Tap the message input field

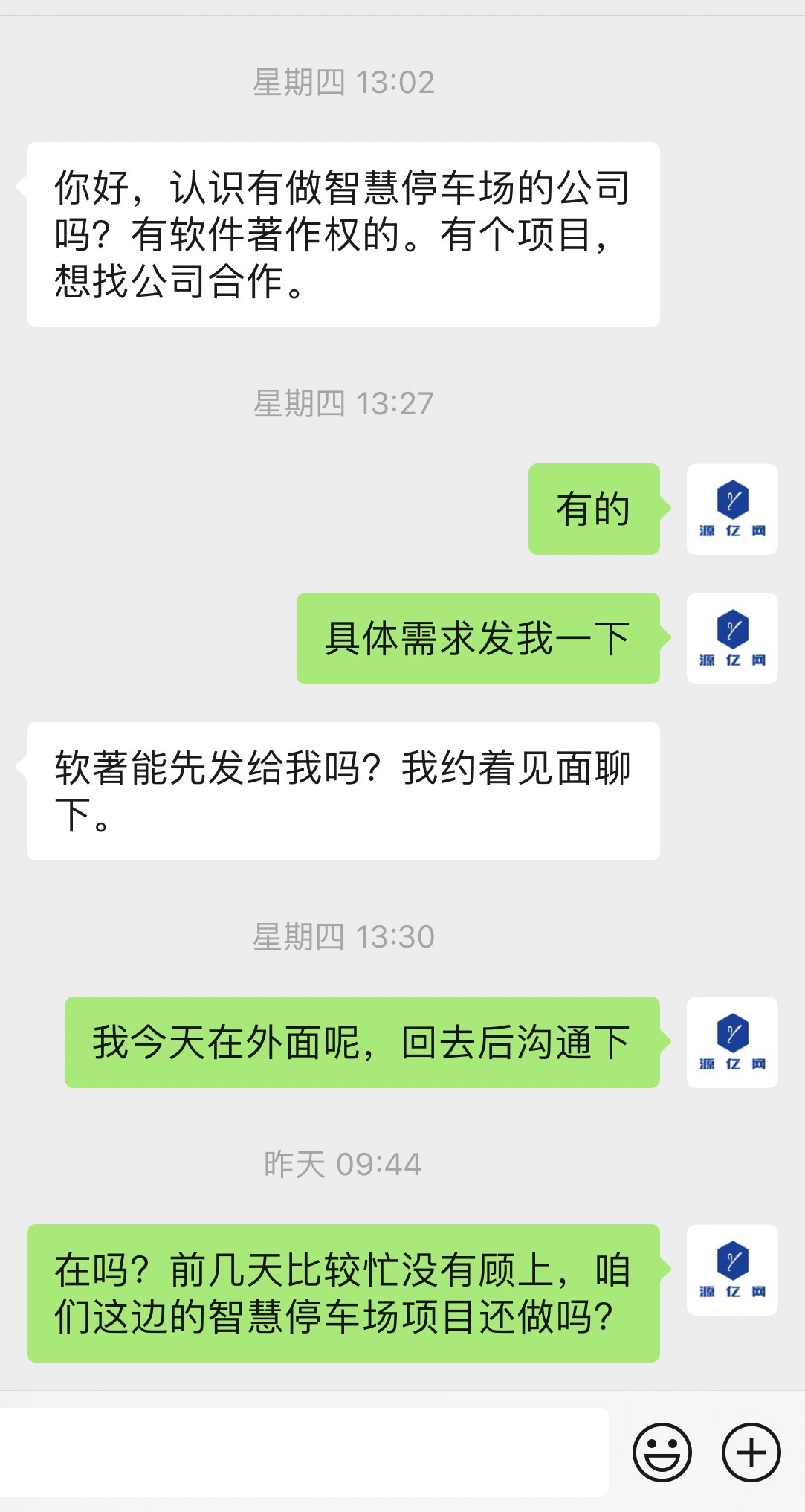coord(303,1452)
